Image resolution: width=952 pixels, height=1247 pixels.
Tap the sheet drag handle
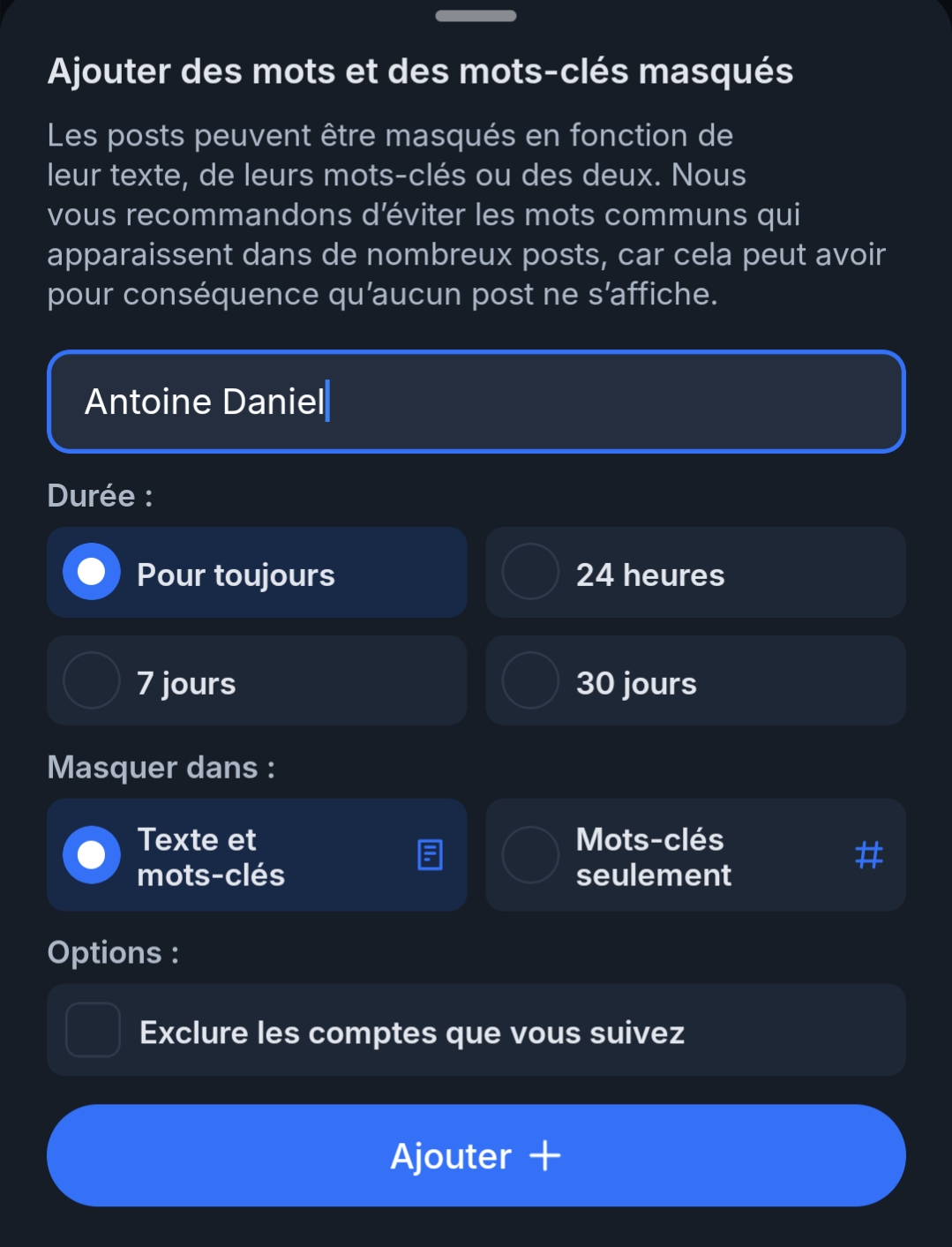[x=476, y=16]
